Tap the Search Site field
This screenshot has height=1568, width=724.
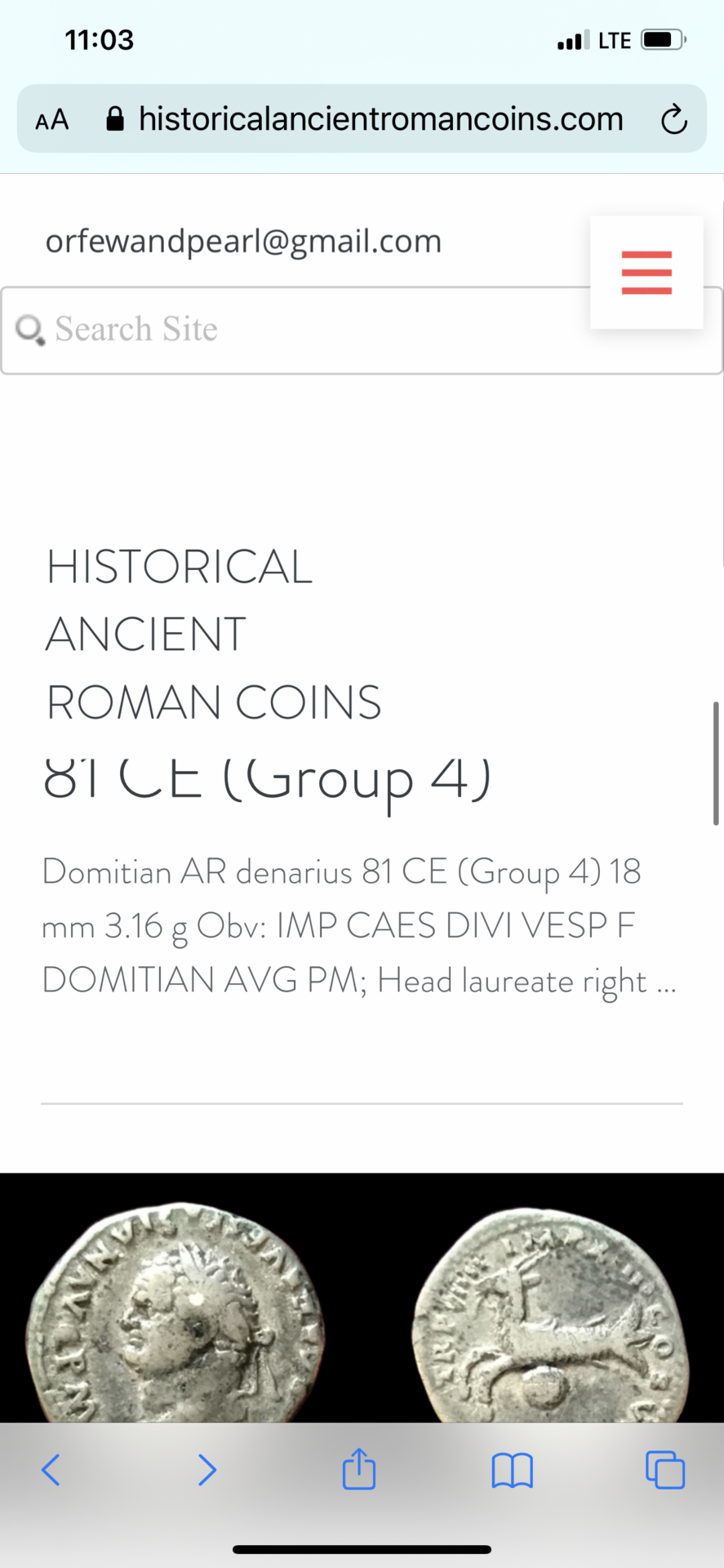click(x=294, y=330)
